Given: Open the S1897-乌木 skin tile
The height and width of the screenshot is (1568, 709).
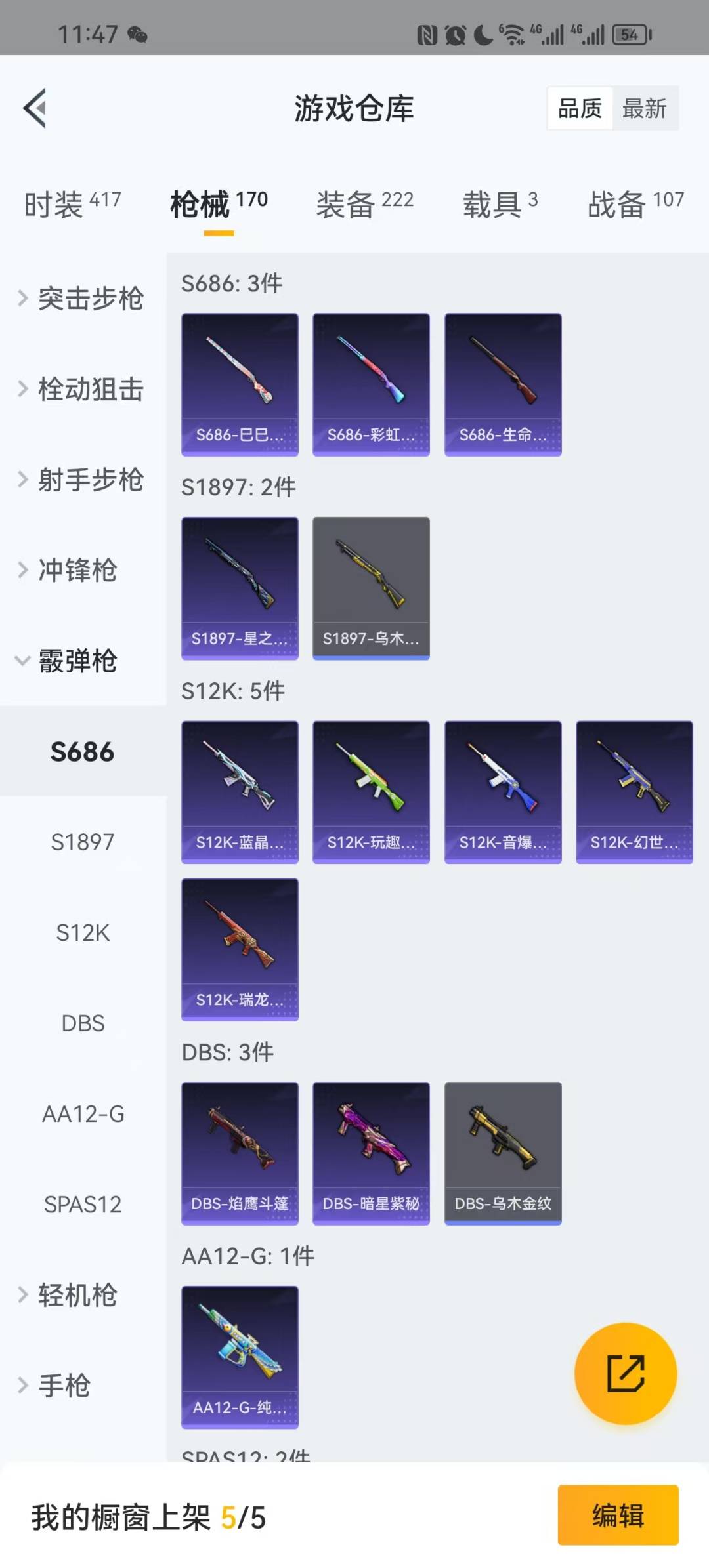Looking at the screenshot, I should pyautogui.click(x=371, y=588).
